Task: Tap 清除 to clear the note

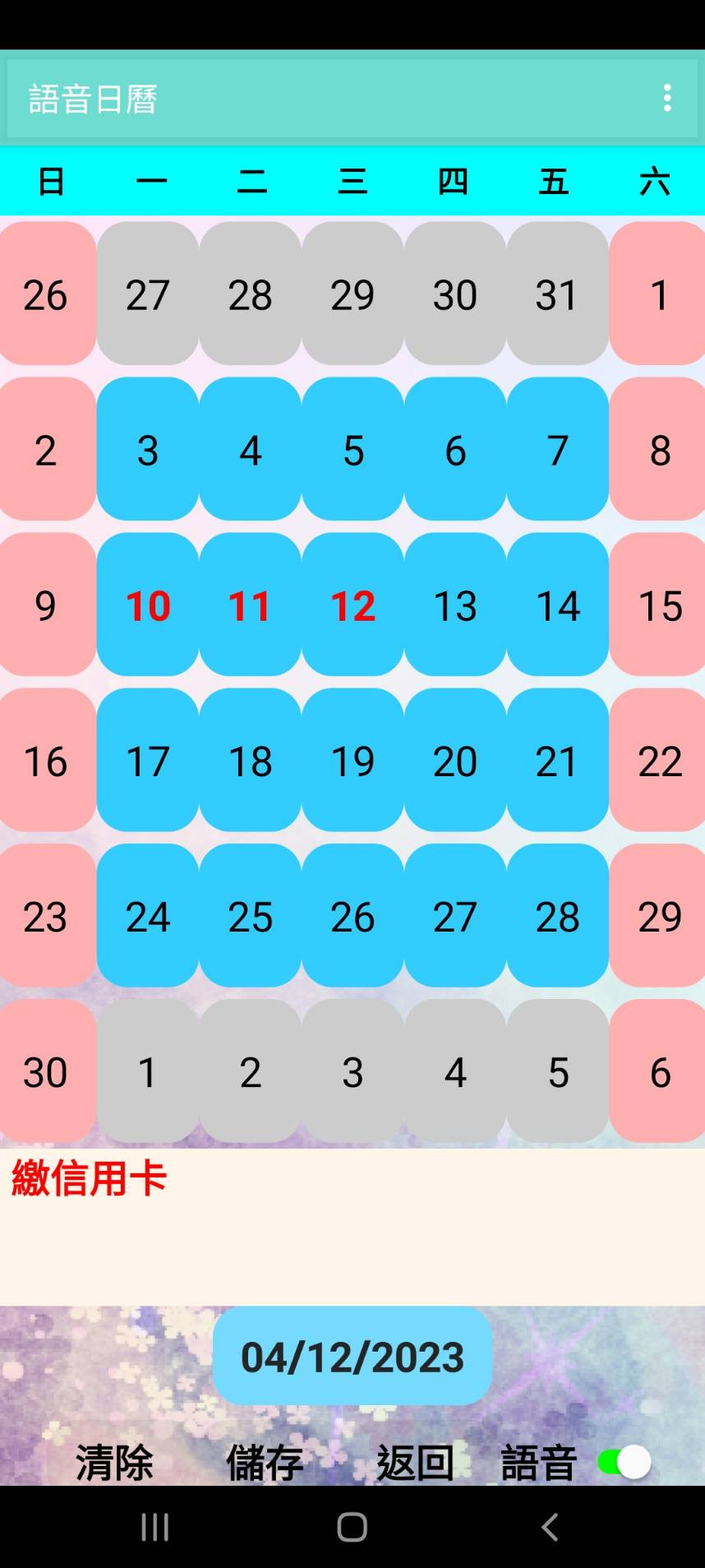Action: point(114,1463)
